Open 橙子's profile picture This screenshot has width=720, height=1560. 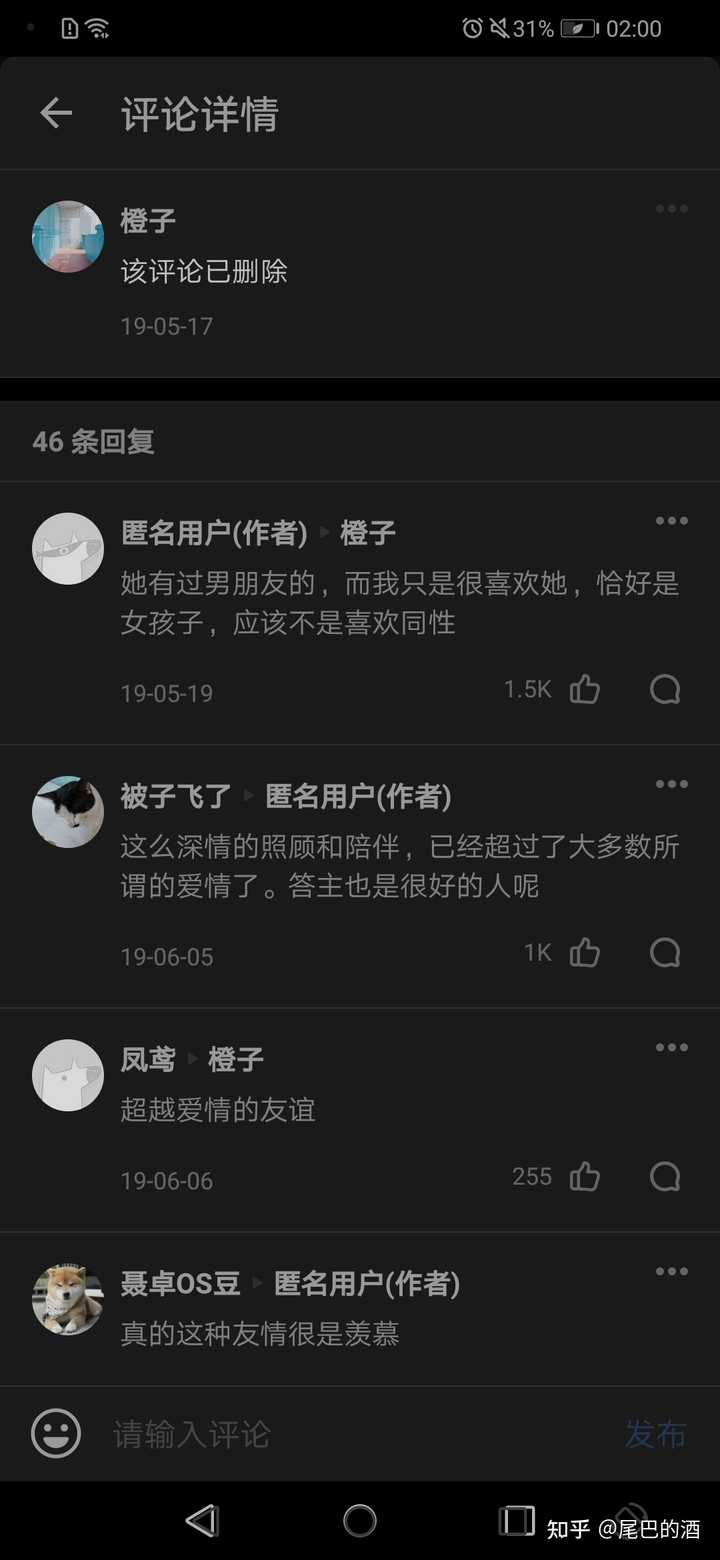click(68, 237)
